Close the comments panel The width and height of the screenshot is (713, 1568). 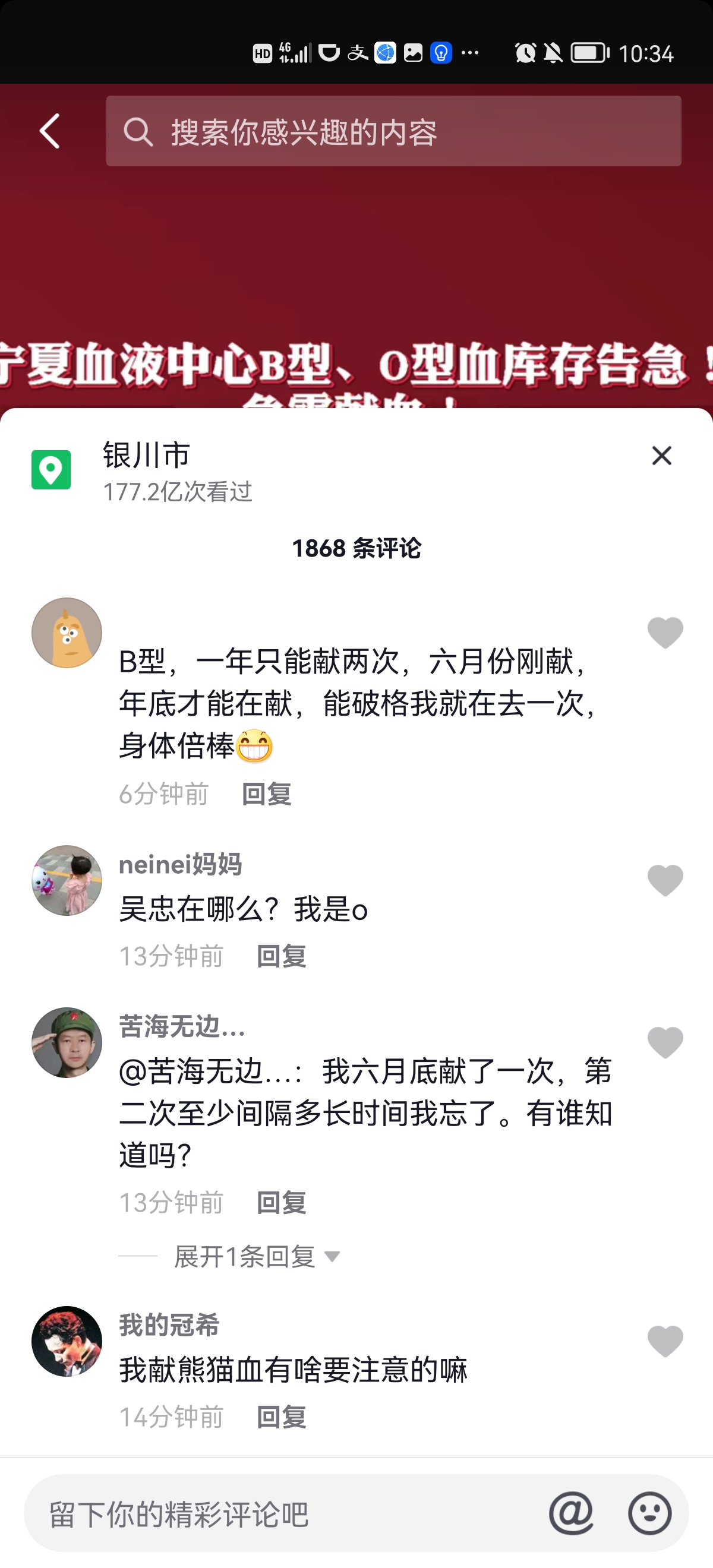pyautogui.click(x=661, y=456)
